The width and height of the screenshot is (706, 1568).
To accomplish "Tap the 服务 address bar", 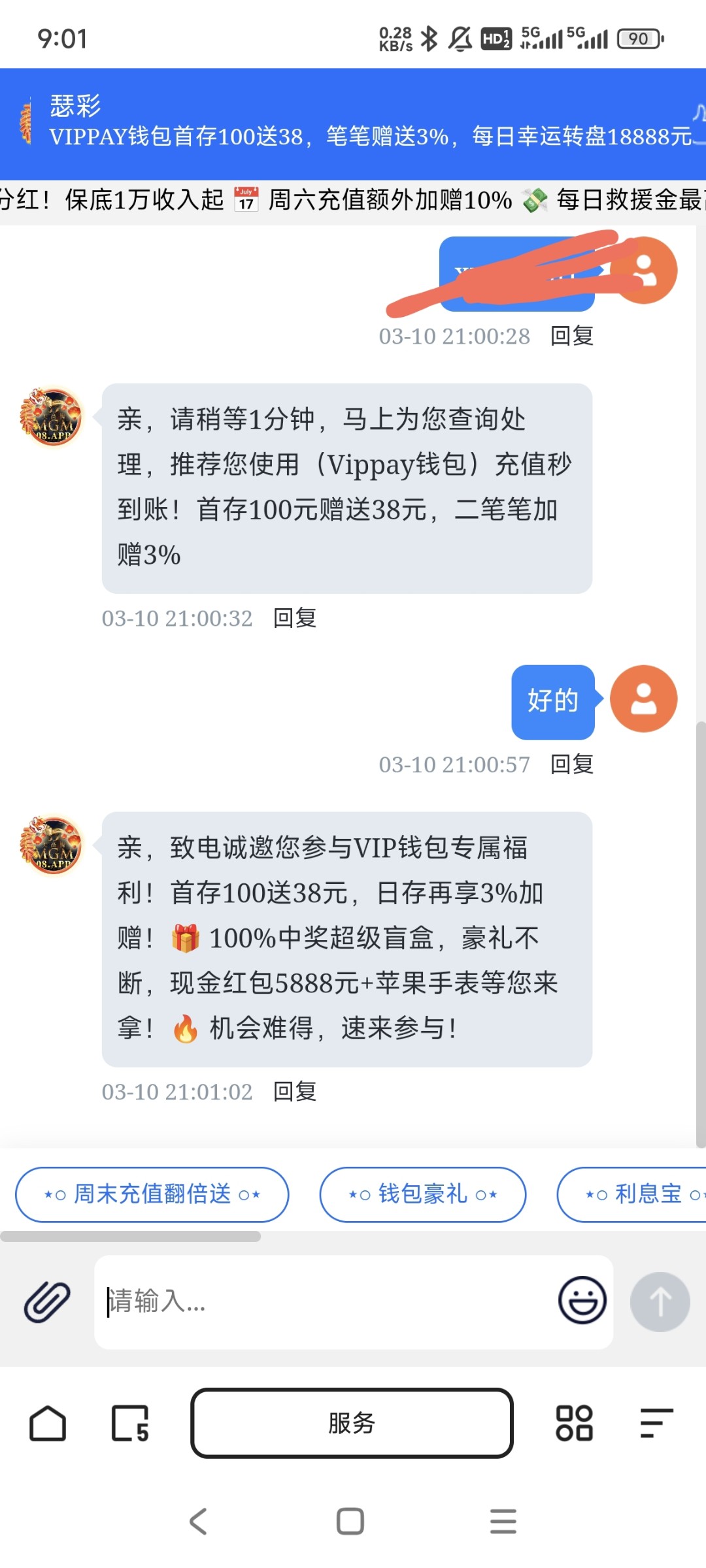I will point(352,1423).
